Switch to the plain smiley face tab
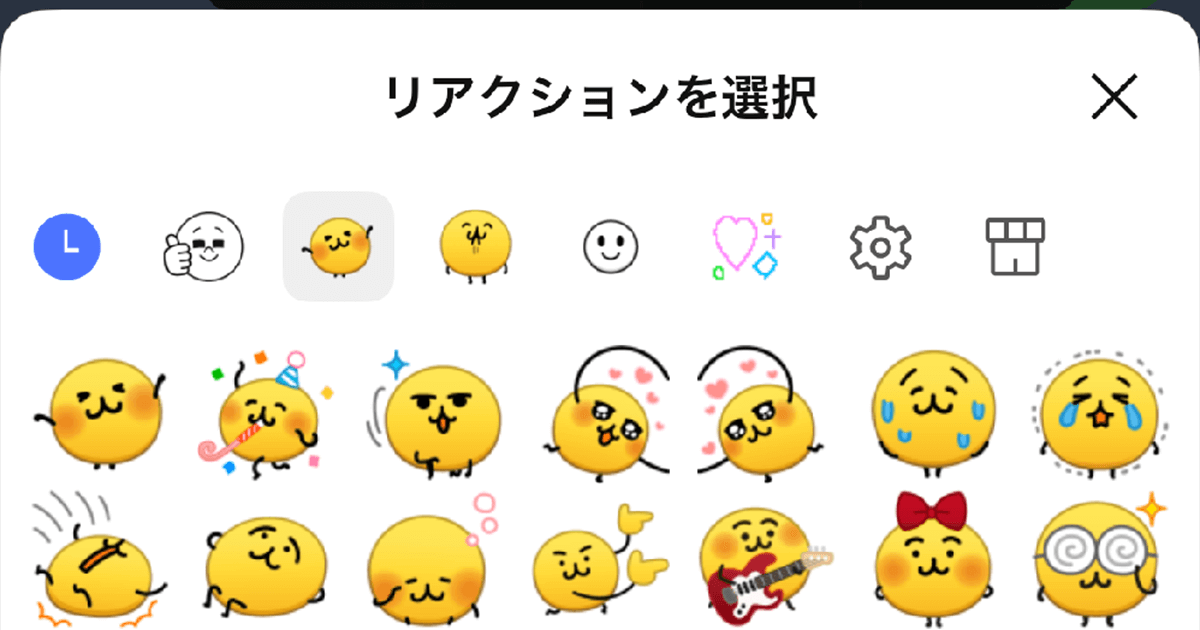Image resolution: width=1200 pixels, height=630 pixels. [x=610, y=246]
